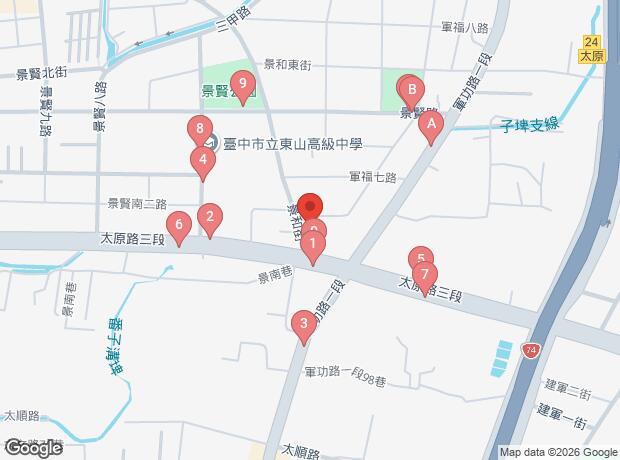Select map pin labeled A
The image size is (620, 460).
[431, 125]
